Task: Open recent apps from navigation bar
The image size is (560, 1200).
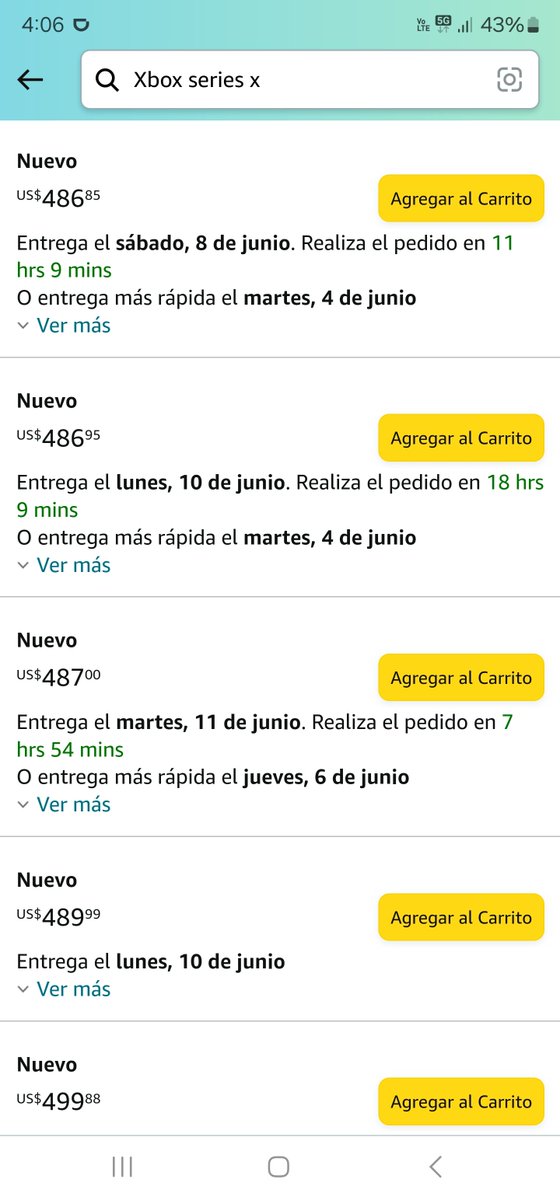Action: (x=123, y=1166)
